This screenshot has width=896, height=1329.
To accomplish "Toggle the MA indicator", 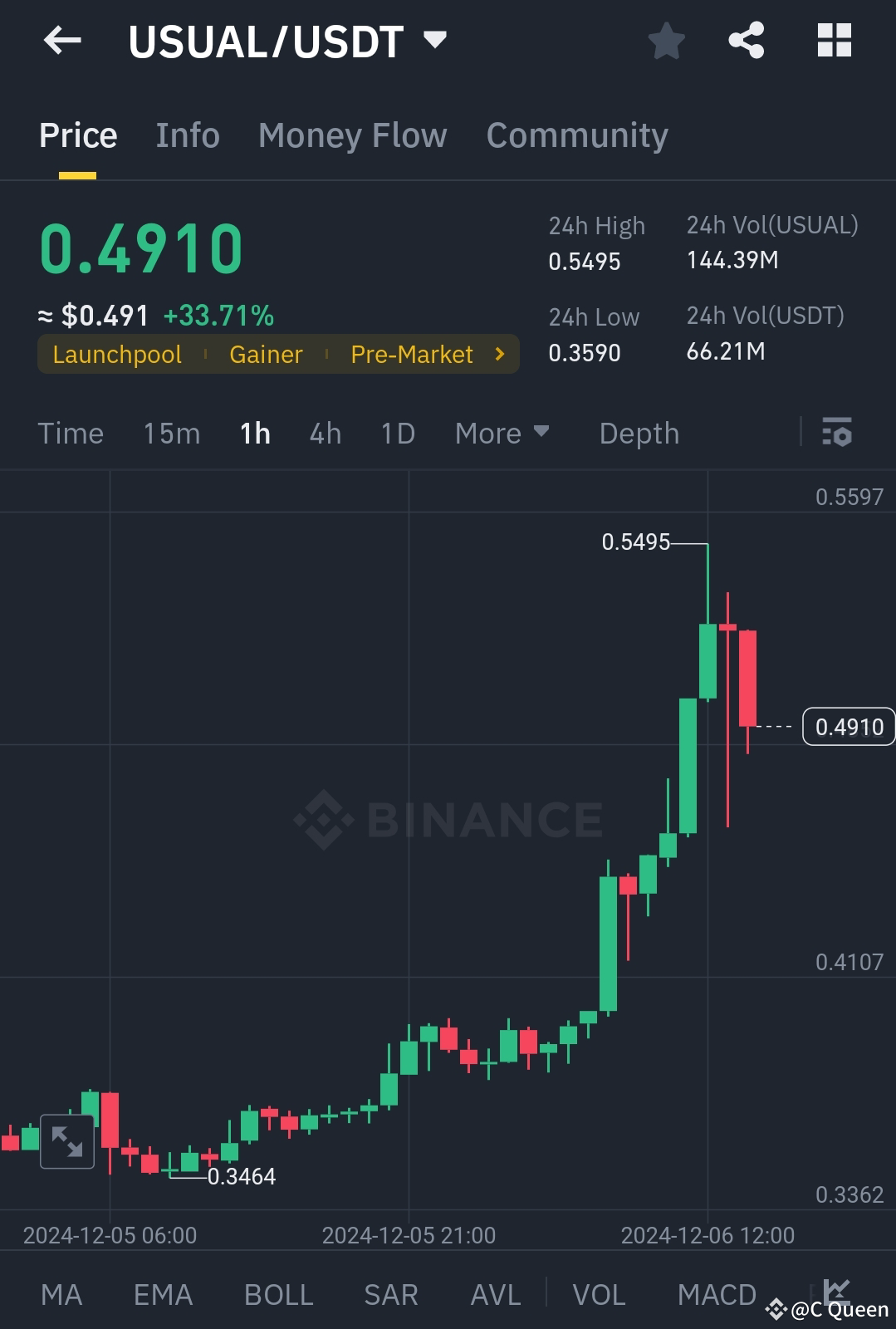I will [x=61, y=1293].
